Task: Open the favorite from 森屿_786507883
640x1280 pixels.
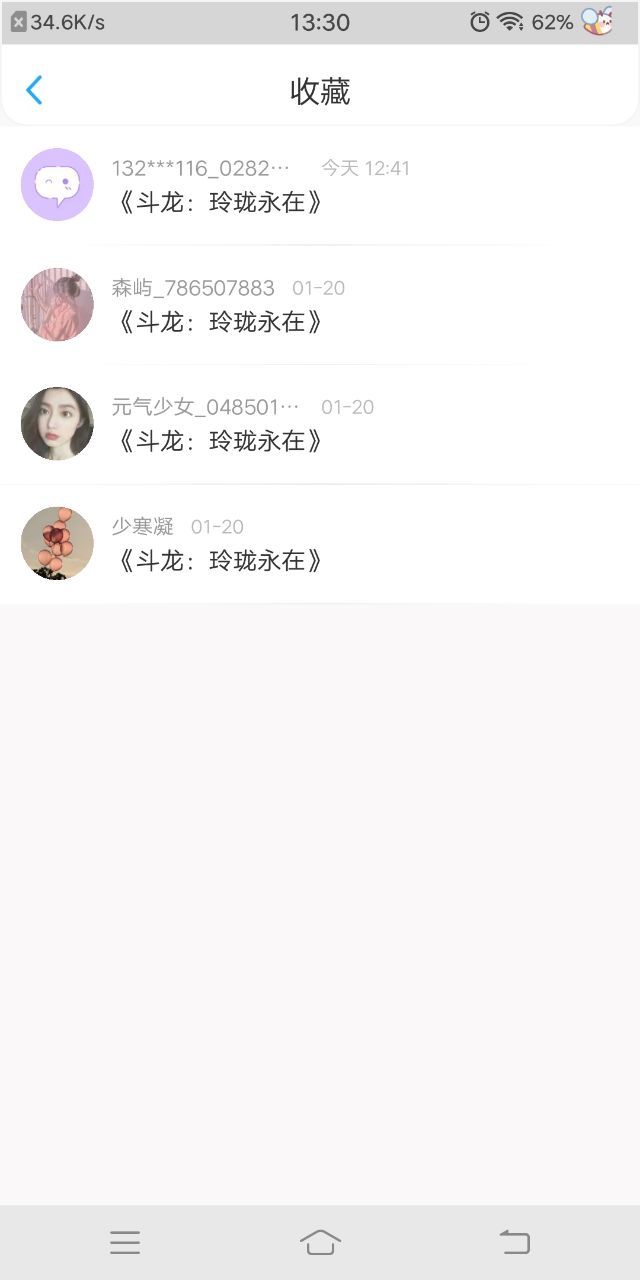Action: coord(320,305)
